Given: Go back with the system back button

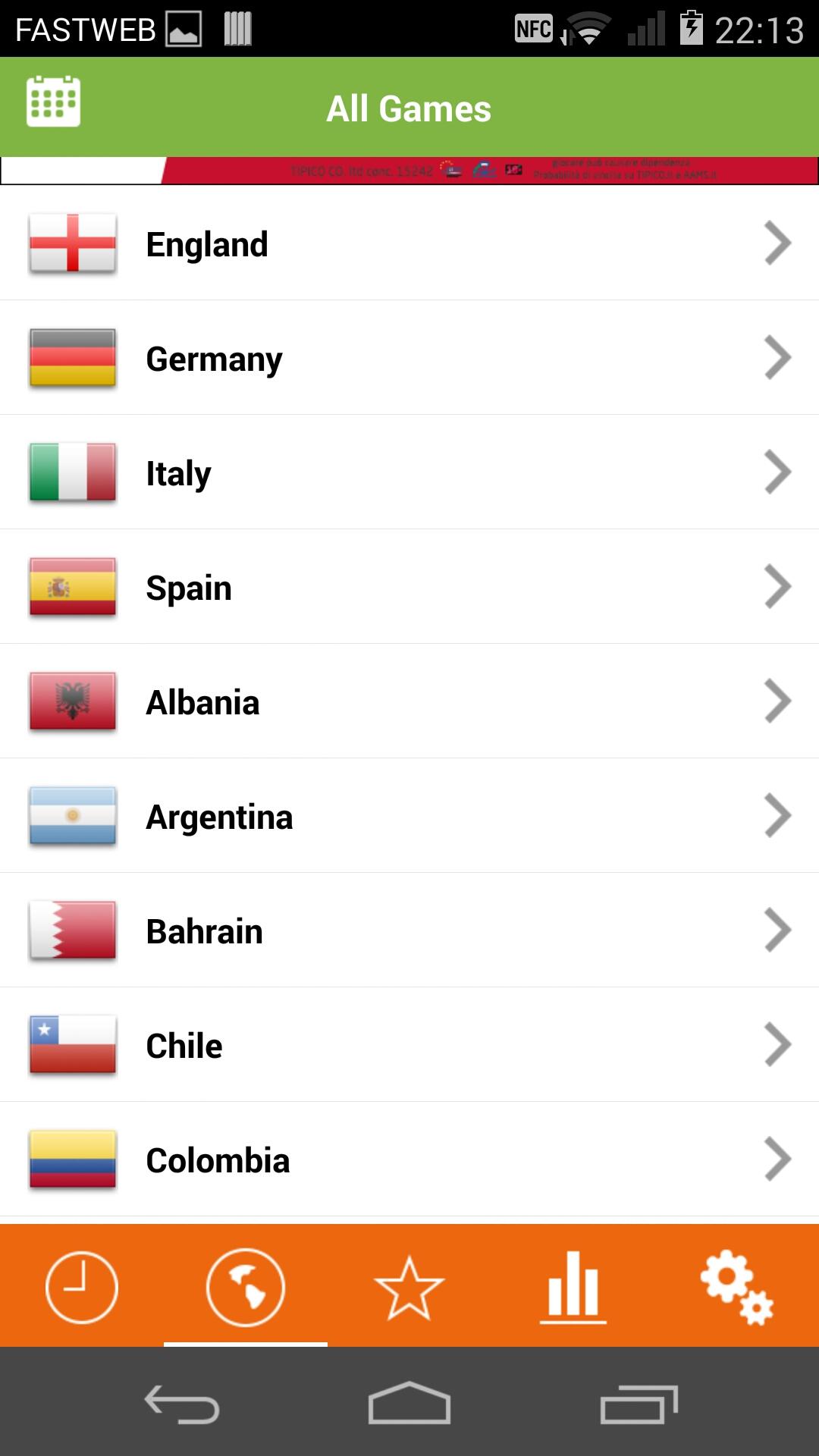Looking at the screenshot, I should [182, 1404].
